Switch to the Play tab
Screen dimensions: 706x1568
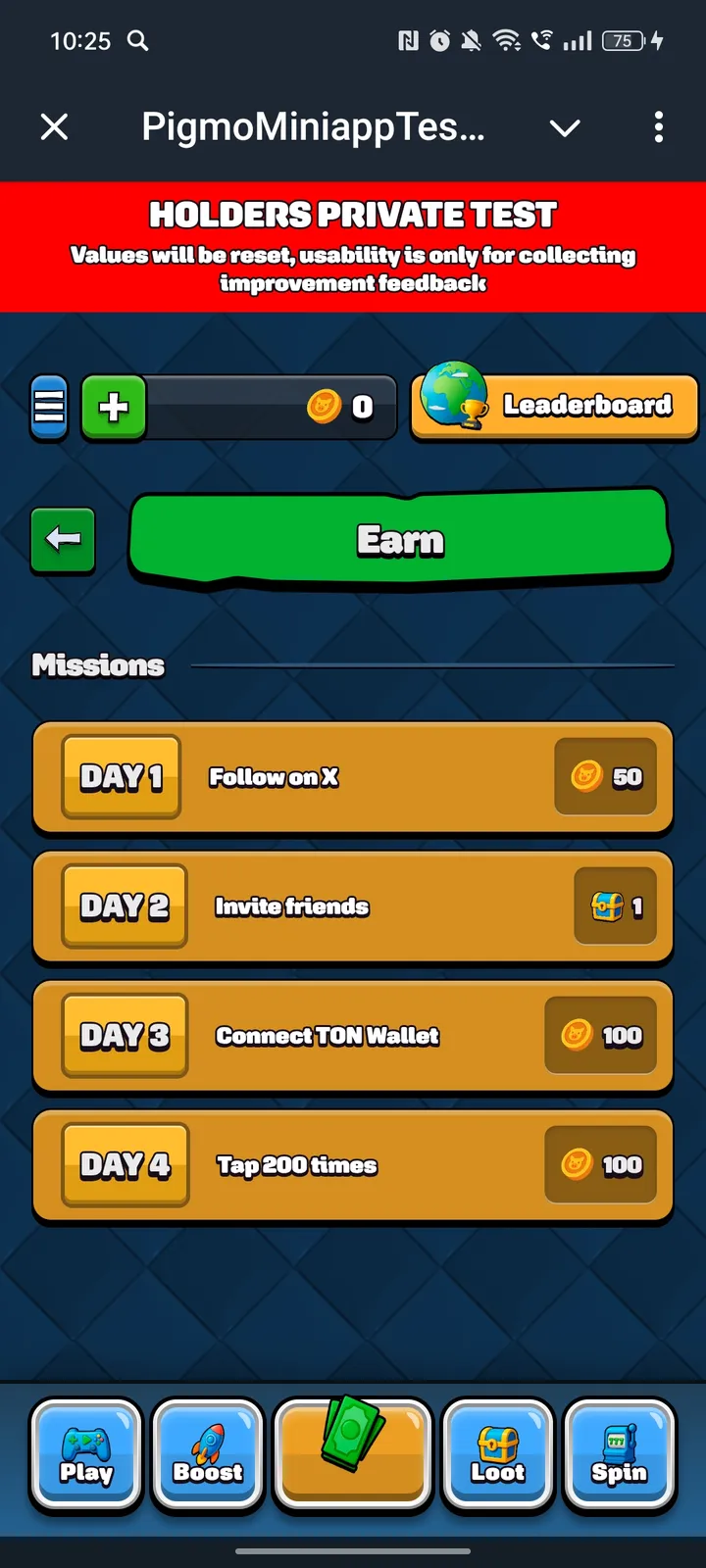pyautogui.click(x=86, y=1453)
